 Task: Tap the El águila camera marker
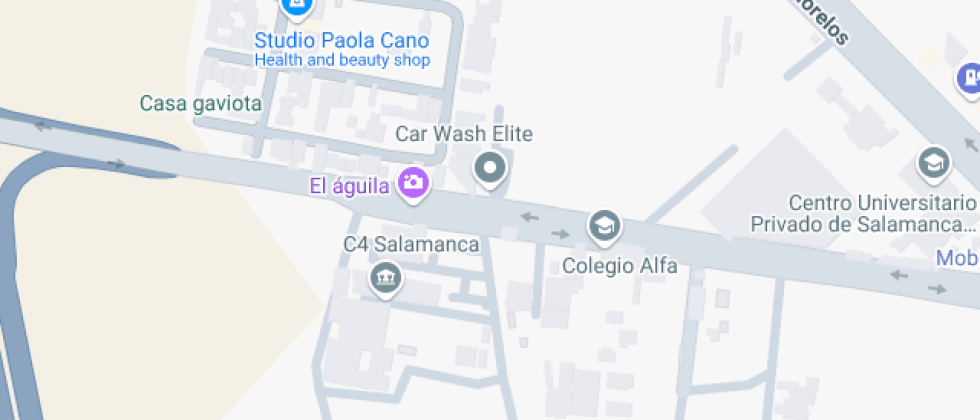coord(411,184)
